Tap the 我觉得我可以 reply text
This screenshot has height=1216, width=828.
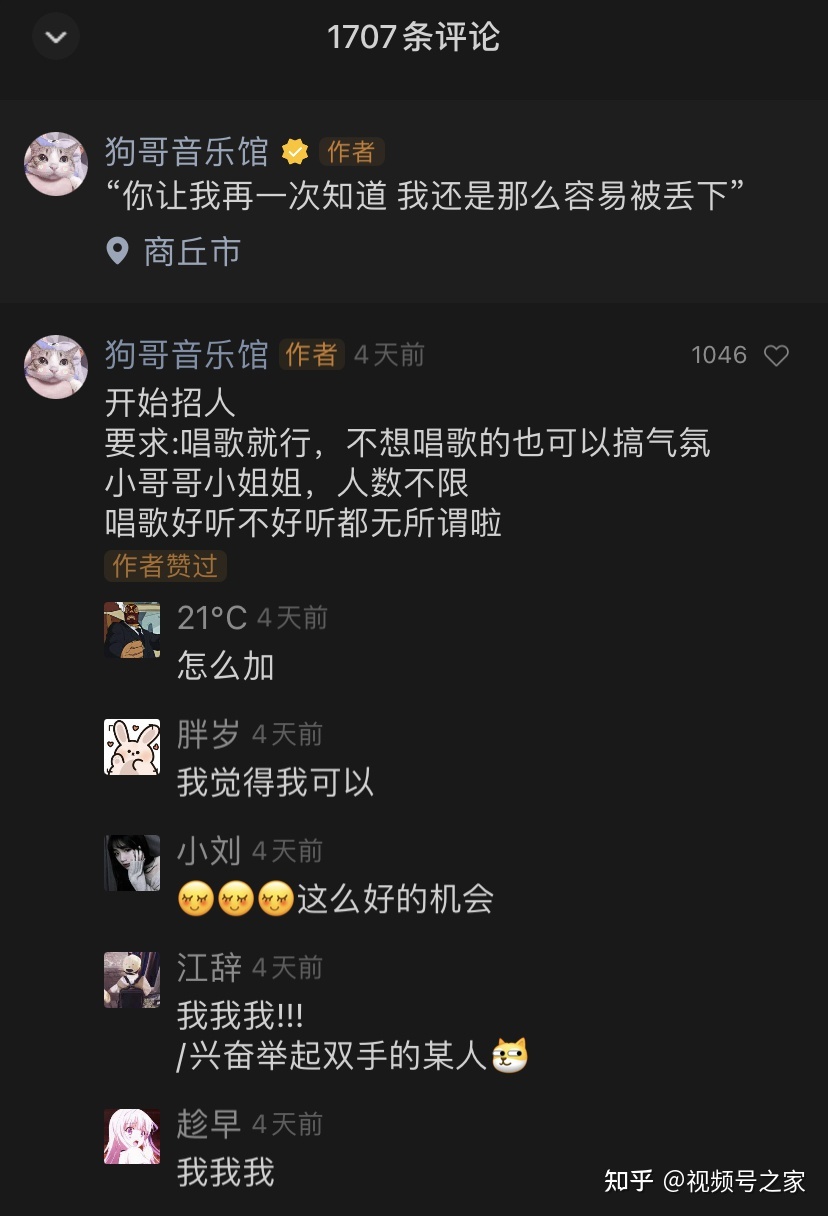pyautogui.click(x=275, y=783)
